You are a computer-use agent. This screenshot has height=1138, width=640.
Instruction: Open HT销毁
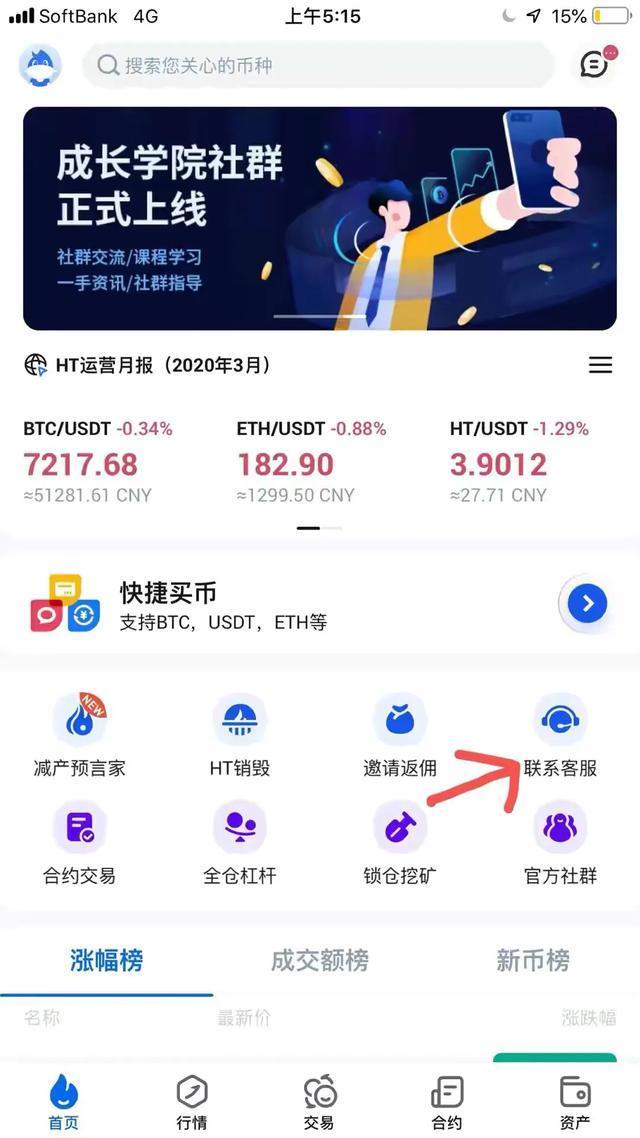coord(239,735)
